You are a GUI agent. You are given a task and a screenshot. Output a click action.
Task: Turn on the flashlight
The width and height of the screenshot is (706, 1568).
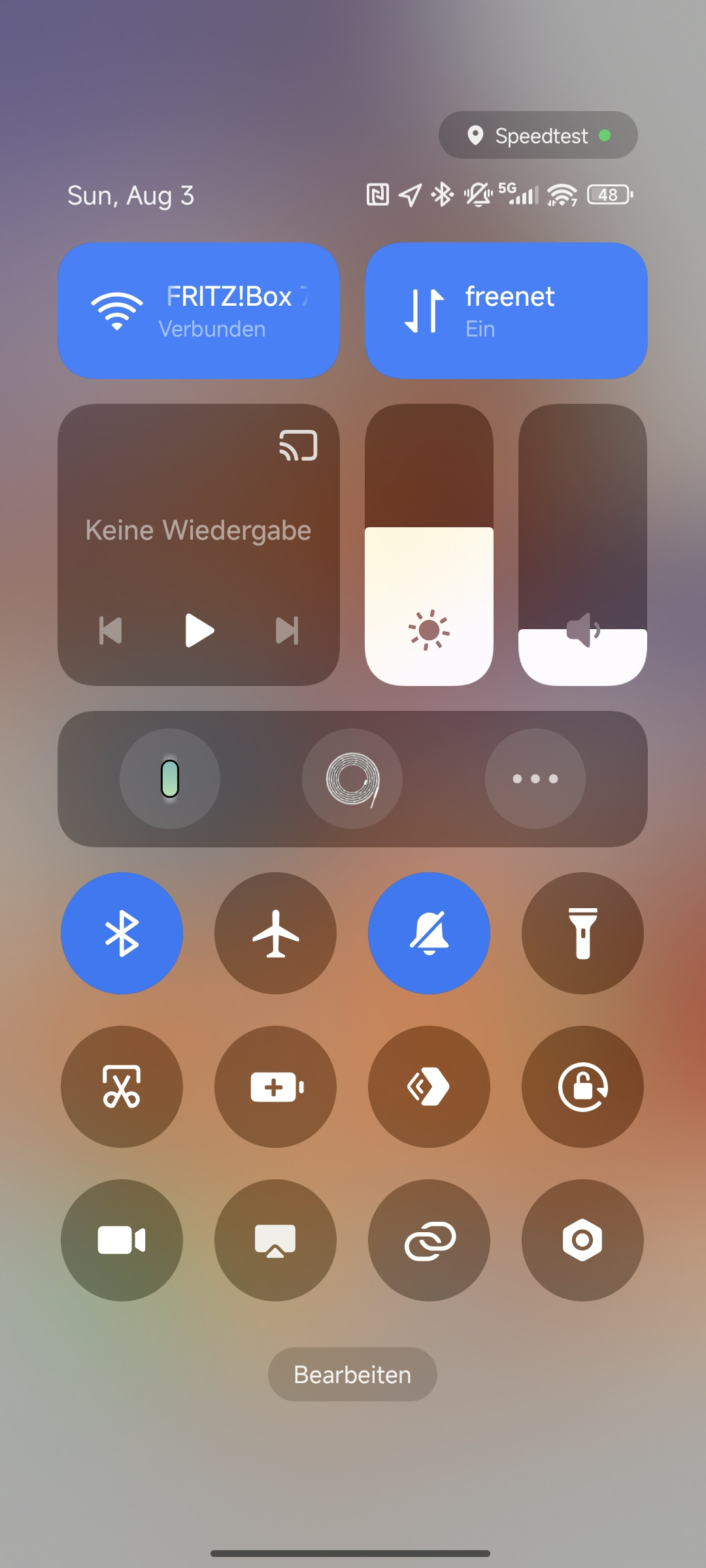click(582, 933)
